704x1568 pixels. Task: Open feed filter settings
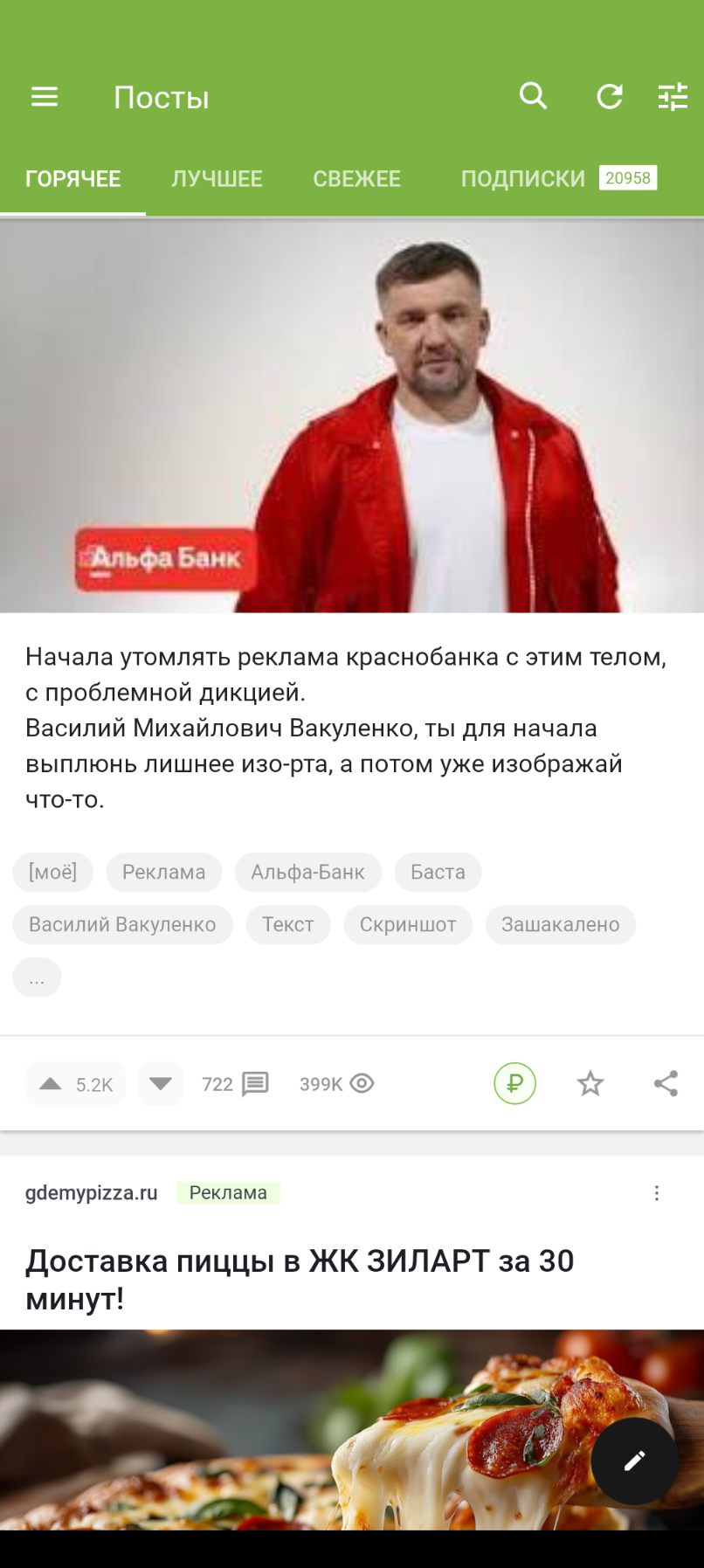673,97
